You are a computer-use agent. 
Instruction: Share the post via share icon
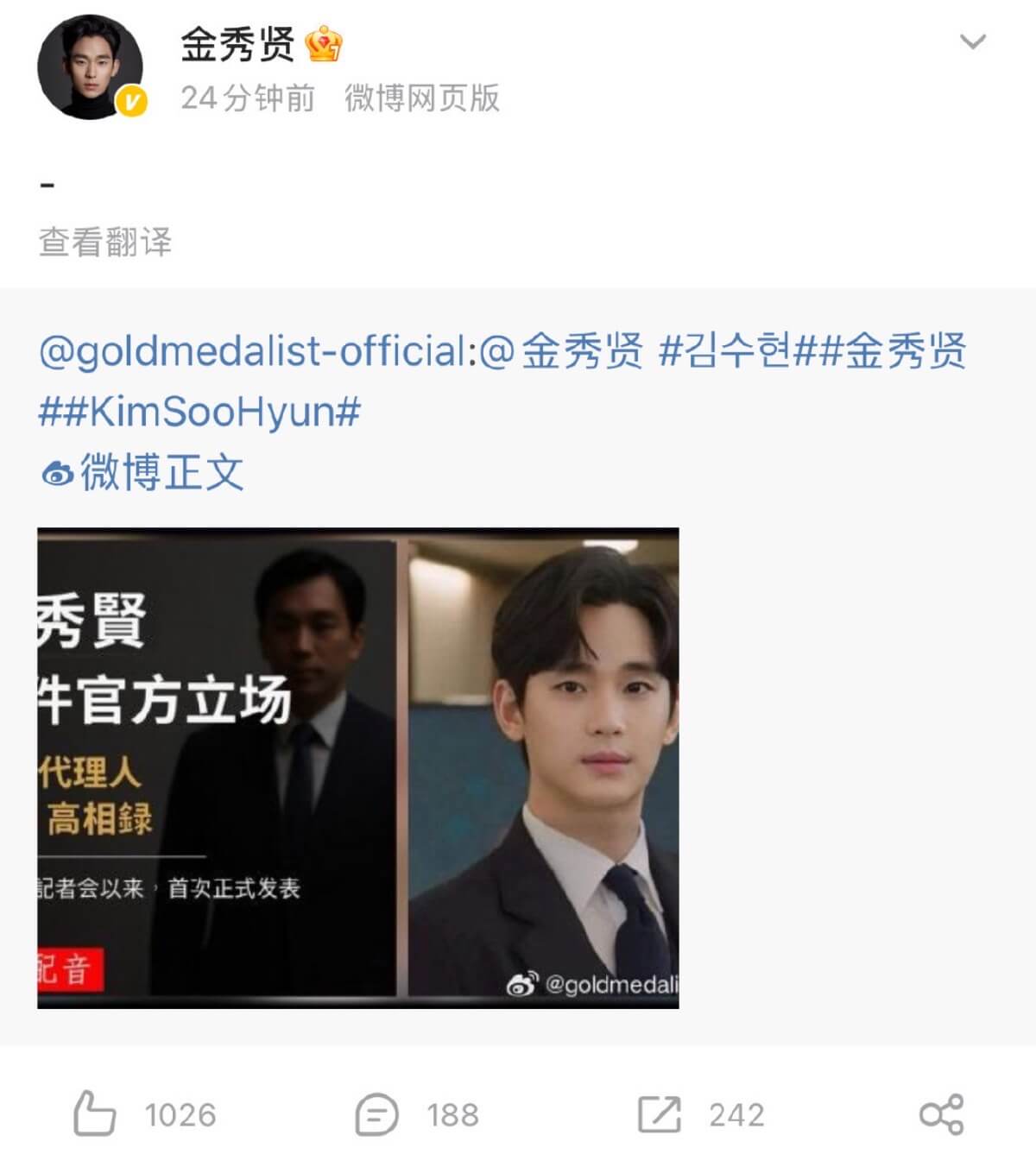tap(940, 1113)
